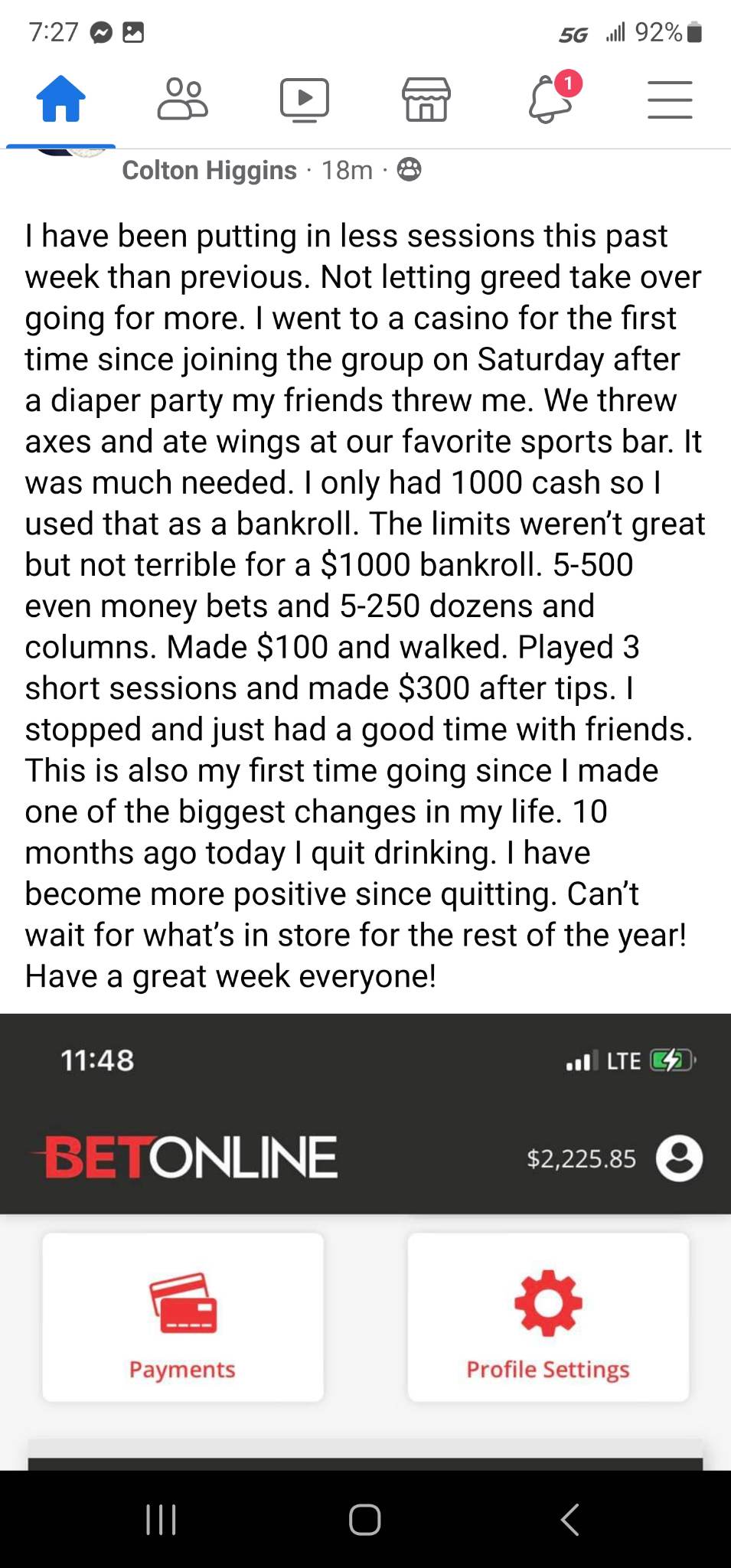Open the Friends tab
731x1568 pixels.
182,100
